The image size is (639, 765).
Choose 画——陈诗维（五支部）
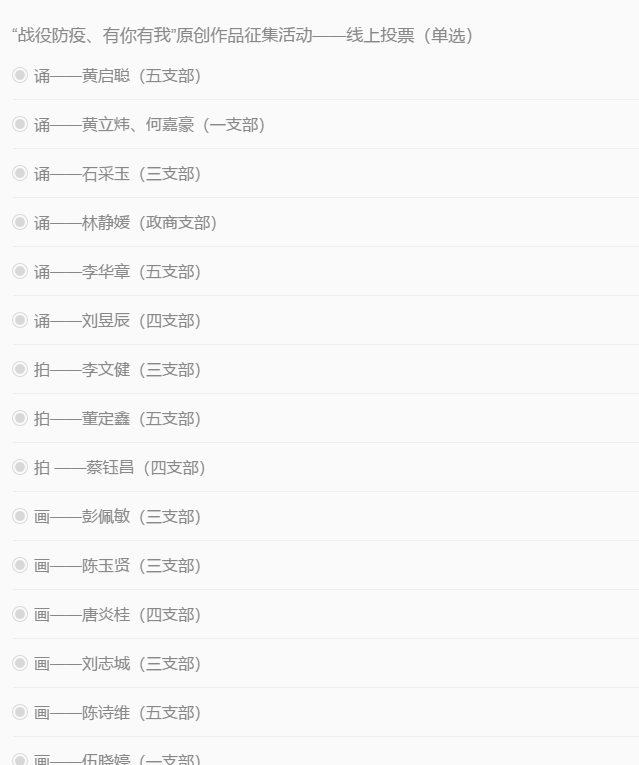(20, 712)
